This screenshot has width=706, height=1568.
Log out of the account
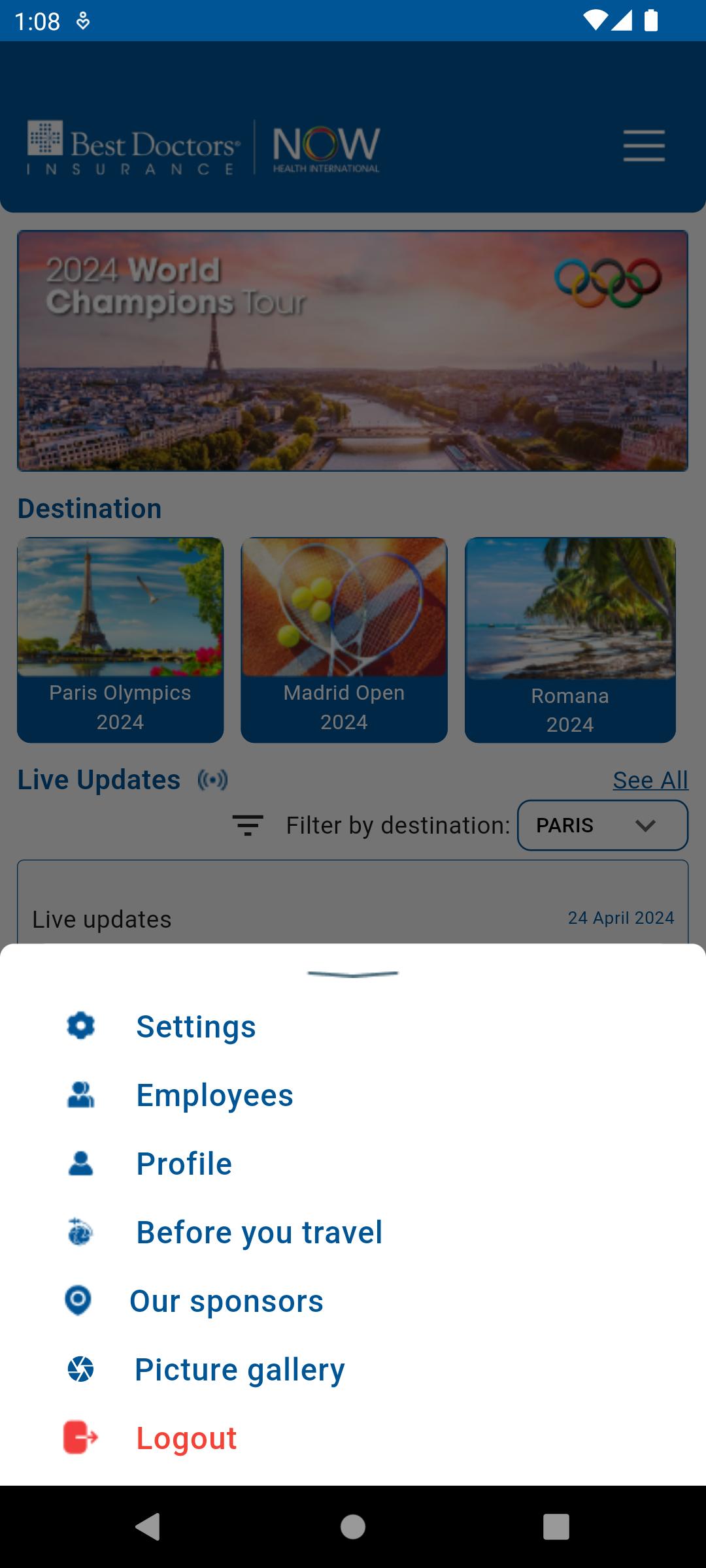click(x=186, y=1438)
